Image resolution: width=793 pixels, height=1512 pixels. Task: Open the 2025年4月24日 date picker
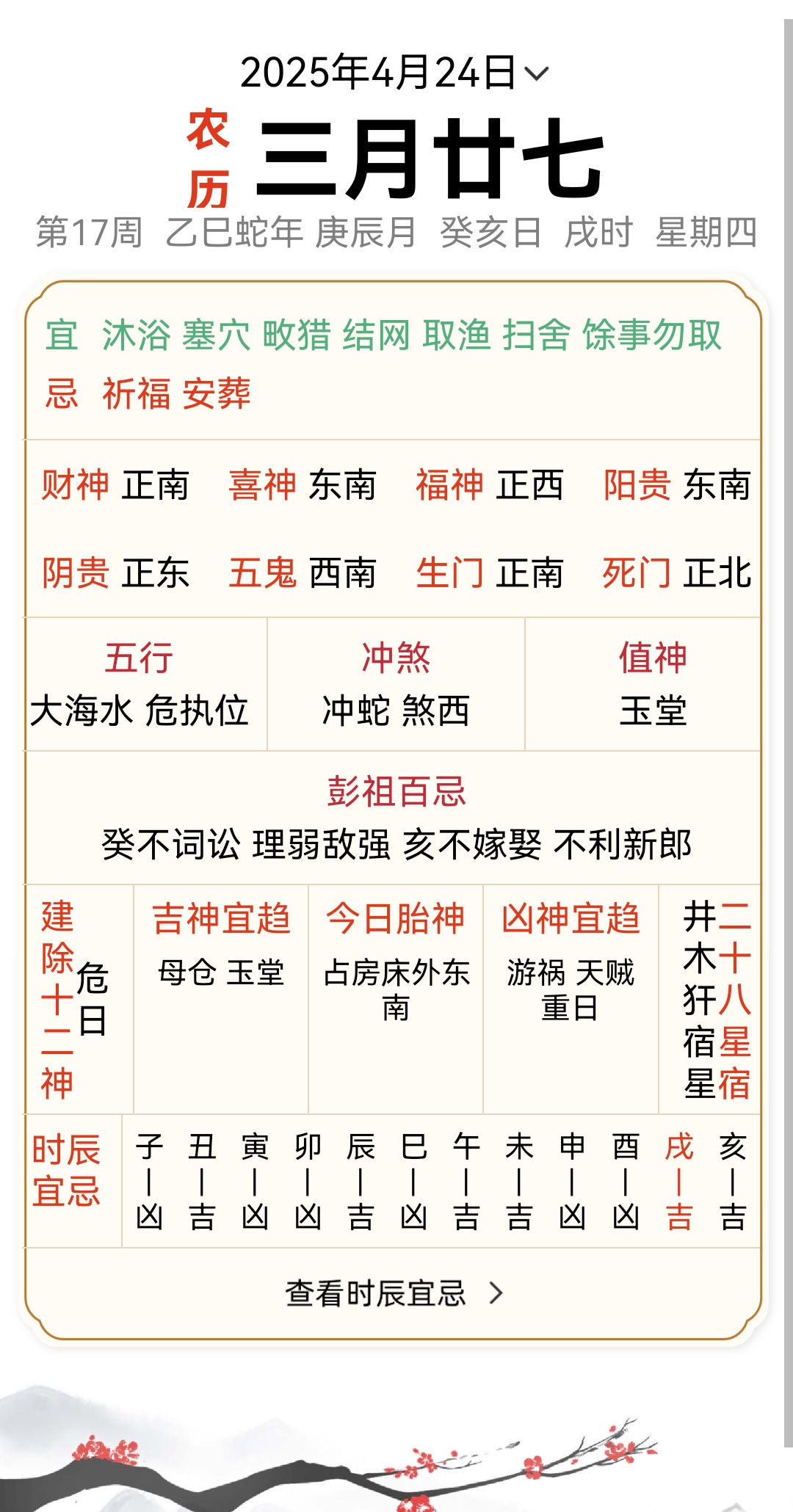[394, 73]
